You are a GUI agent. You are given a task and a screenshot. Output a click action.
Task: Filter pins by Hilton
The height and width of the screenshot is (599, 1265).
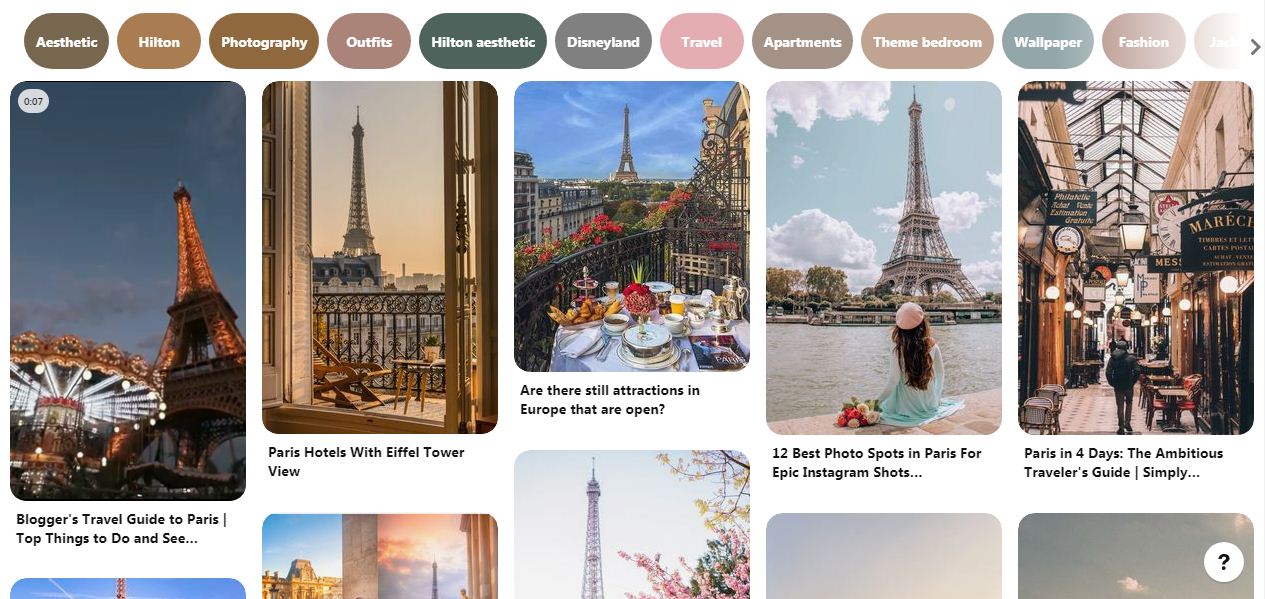[159, 42]
